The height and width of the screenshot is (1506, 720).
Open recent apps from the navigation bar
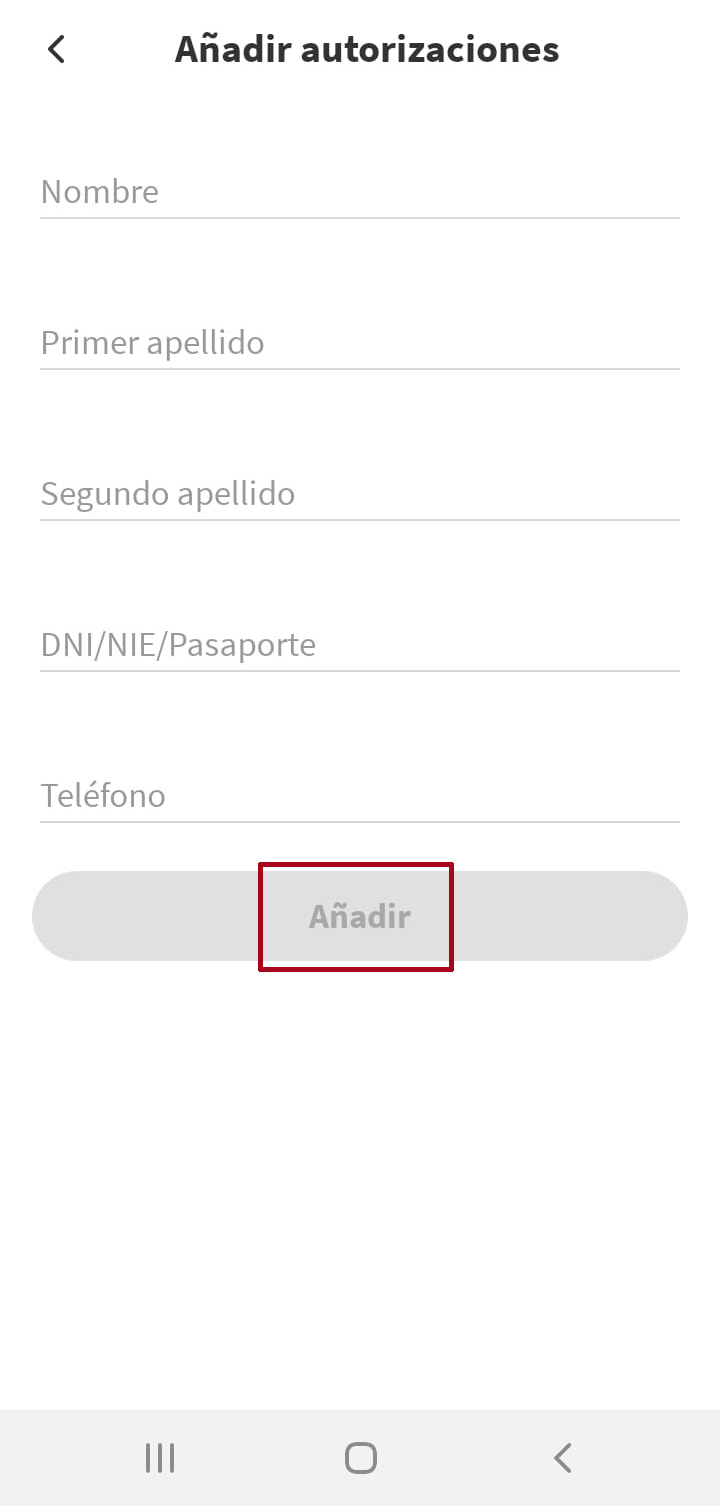[160, 1458]
